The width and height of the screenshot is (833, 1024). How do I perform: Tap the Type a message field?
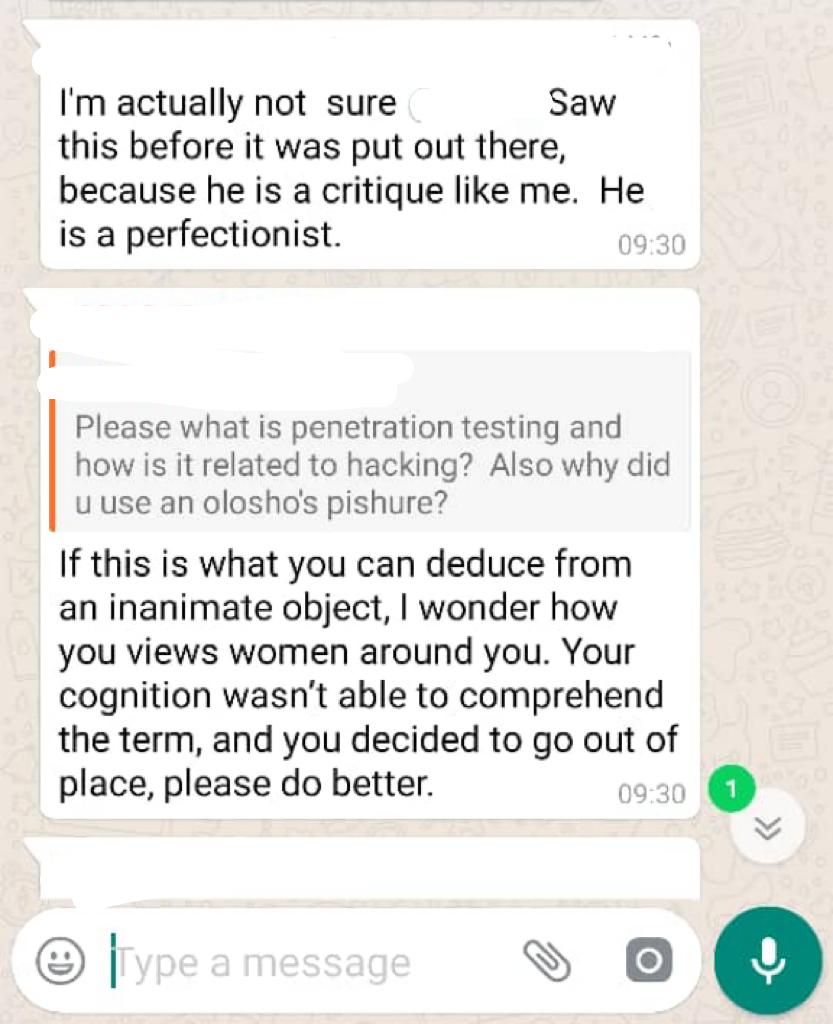pyautogui.click(x=300, y=963)
